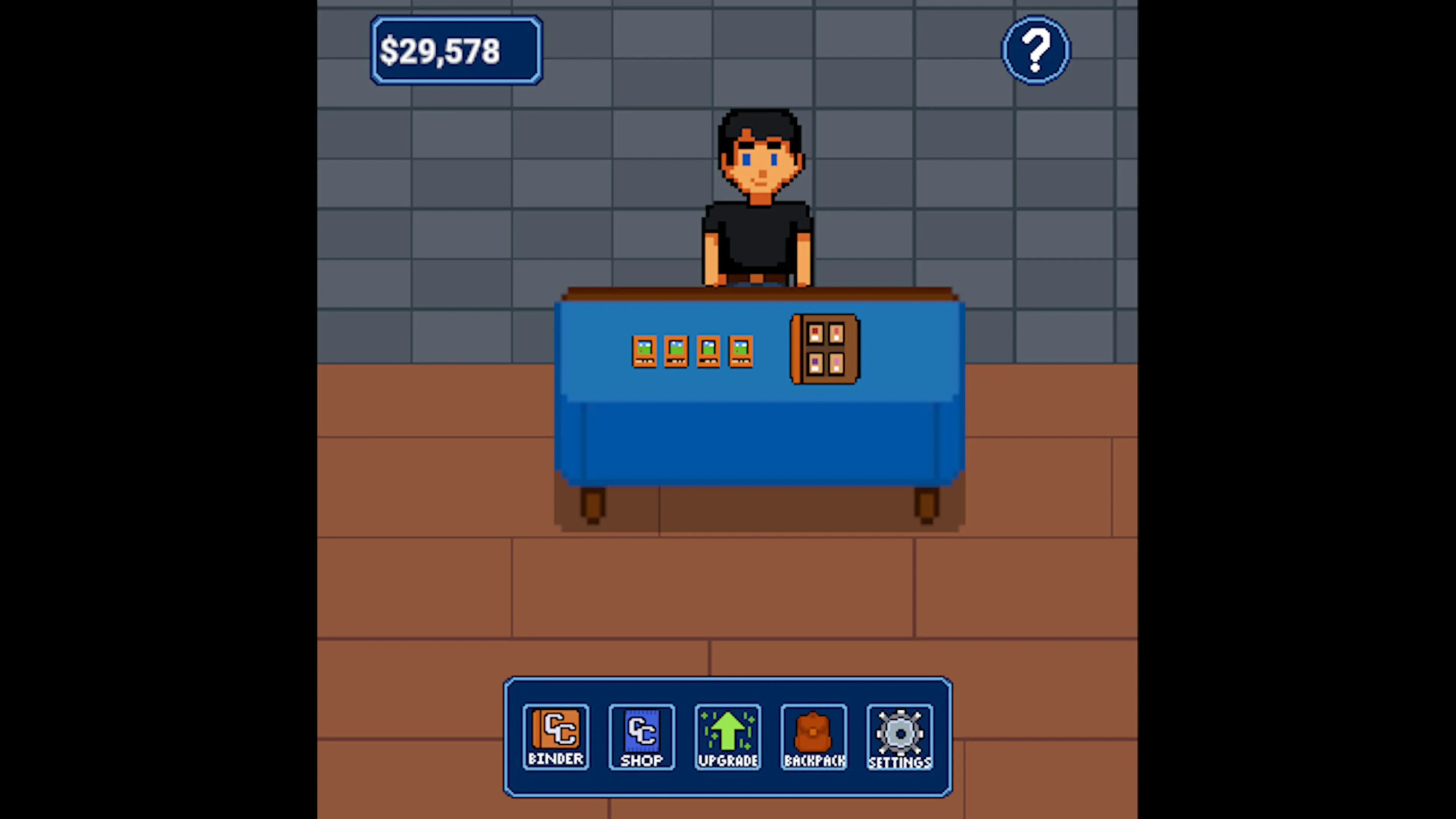Open the Upgrade menu
1456x819 pixels.
point(728,736)
